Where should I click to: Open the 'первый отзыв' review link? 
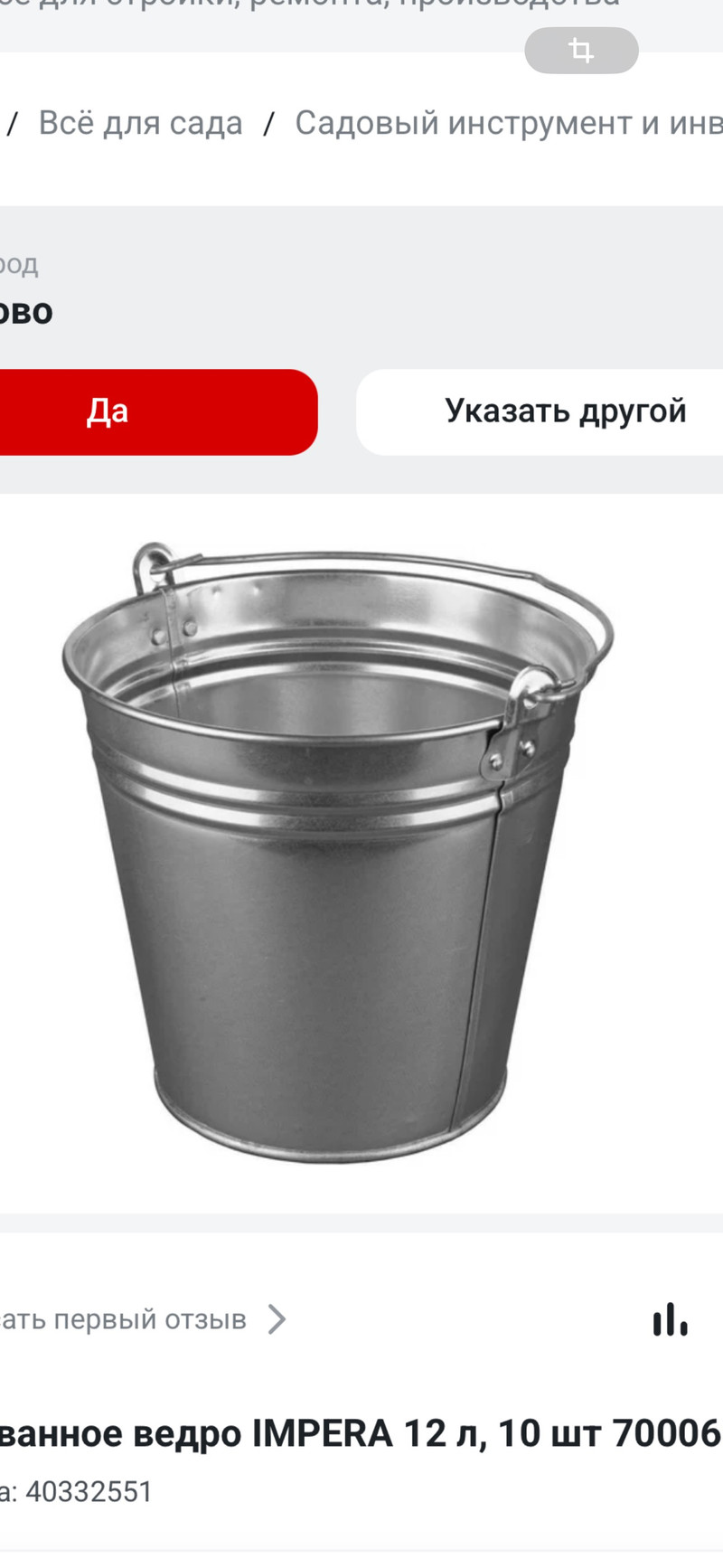click(x=136, y=1319)
